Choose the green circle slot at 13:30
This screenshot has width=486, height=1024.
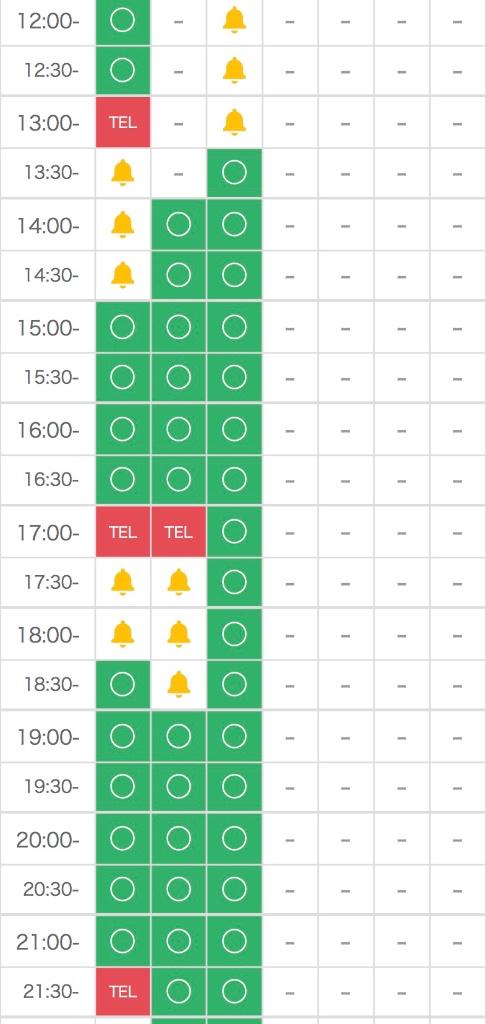tap(235, 173)
